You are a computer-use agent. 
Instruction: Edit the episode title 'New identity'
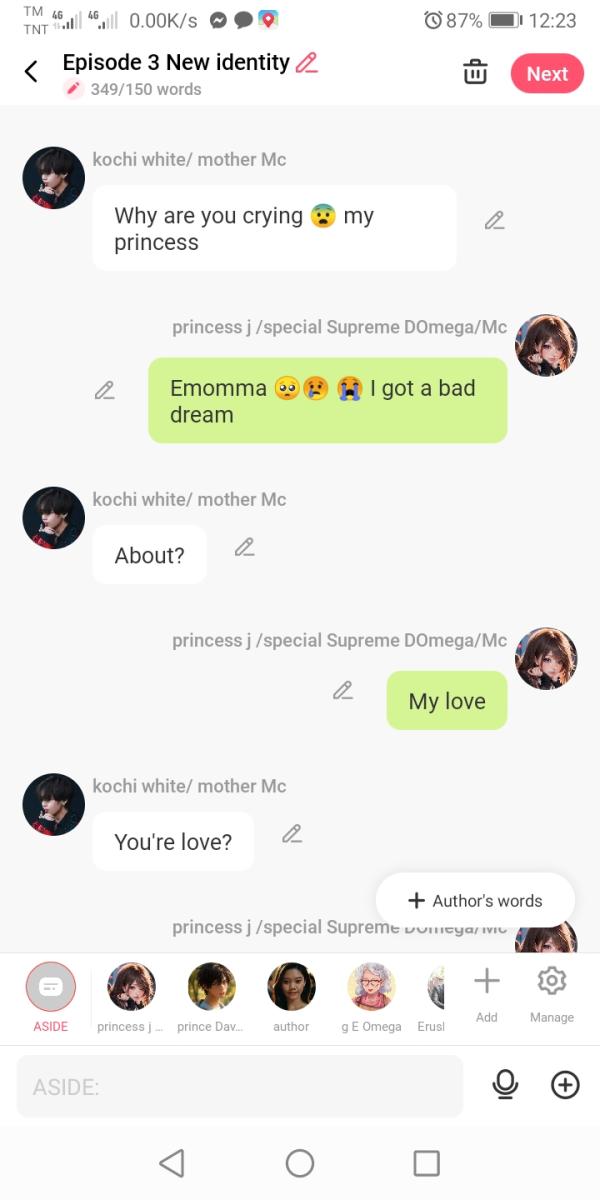pyautogui.click(x=307, y=62)
